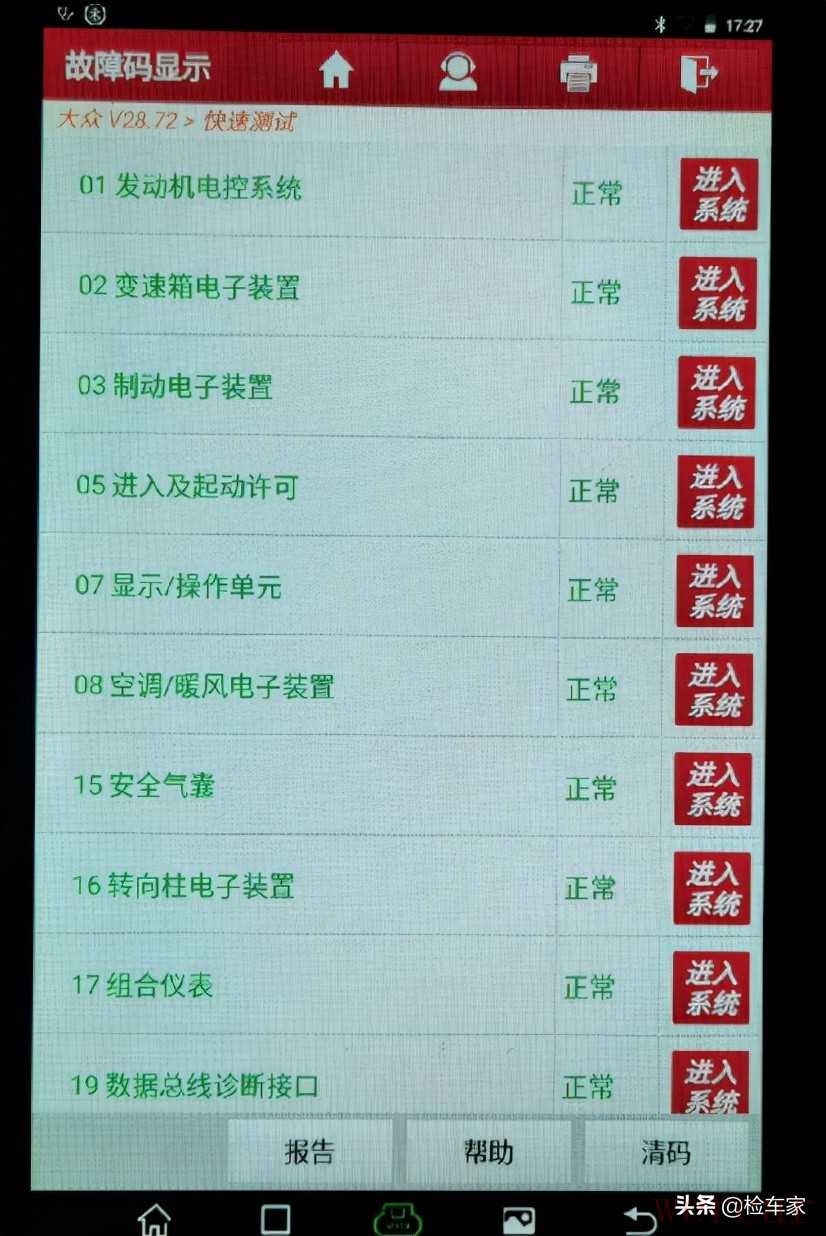Enter system for 03 制动电子装置
Image resolution: width=826 pixels, height=1236 pixels.
coord(717,392)
